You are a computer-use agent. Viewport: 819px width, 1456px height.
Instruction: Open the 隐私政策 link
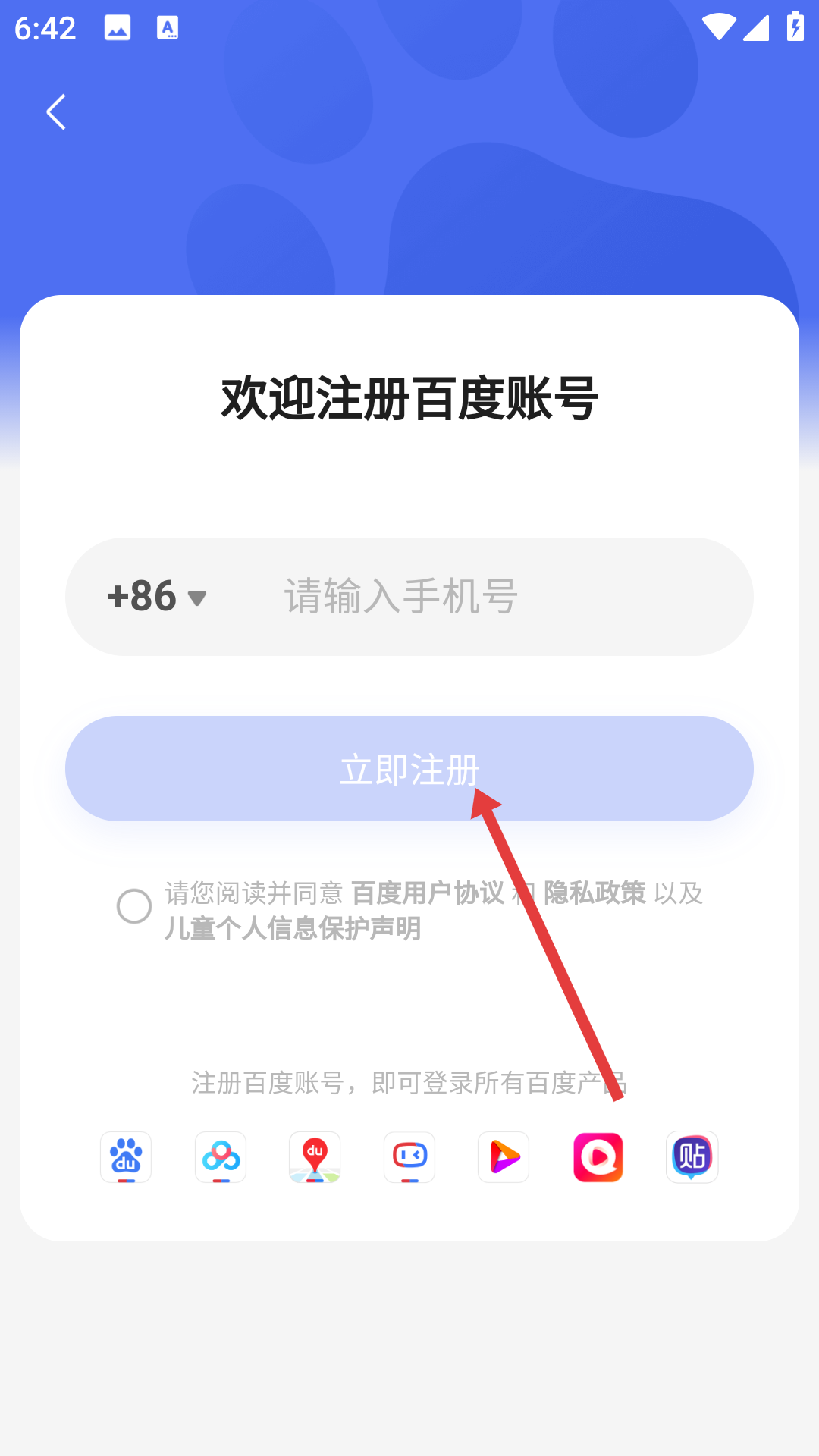[595, 893]
